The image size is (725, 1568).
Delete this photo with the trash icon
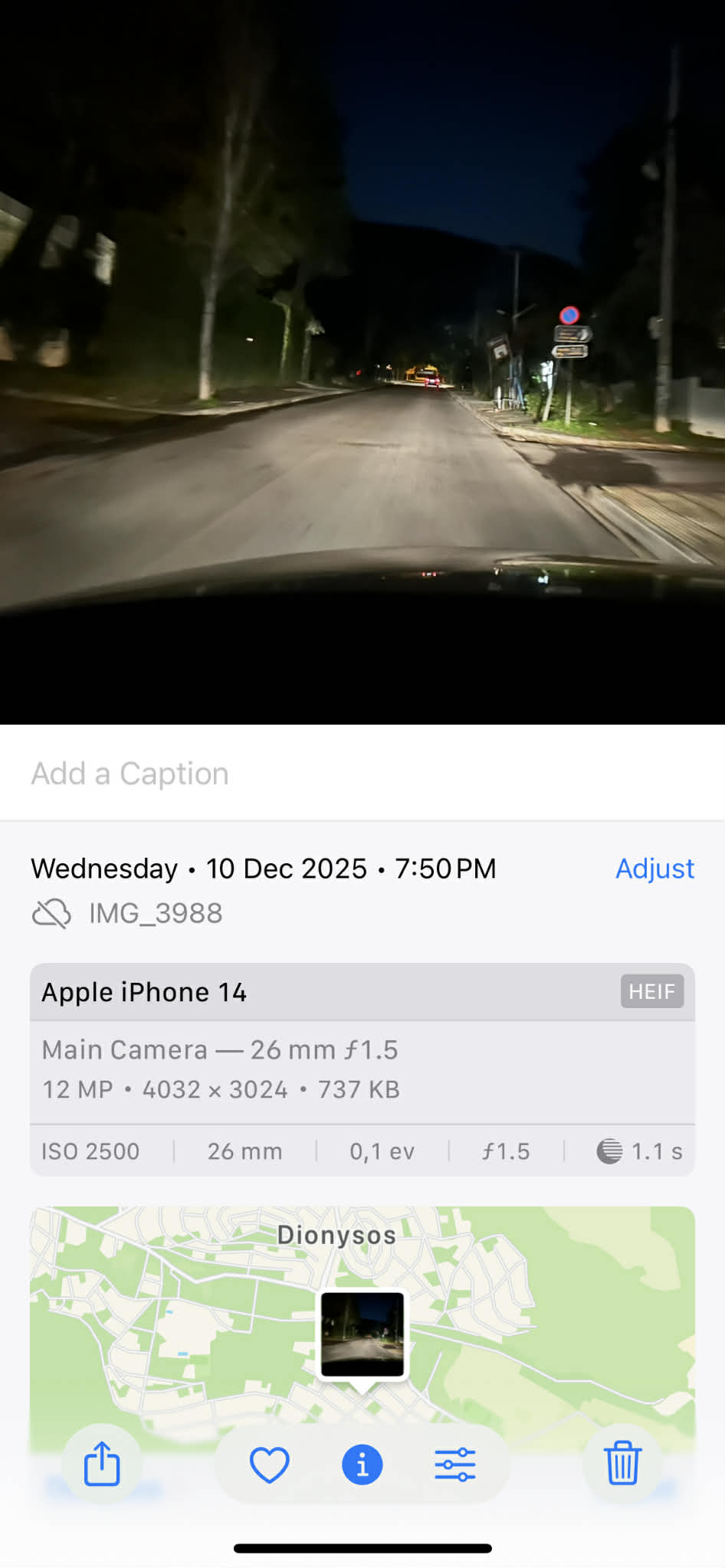(622, 1463)
